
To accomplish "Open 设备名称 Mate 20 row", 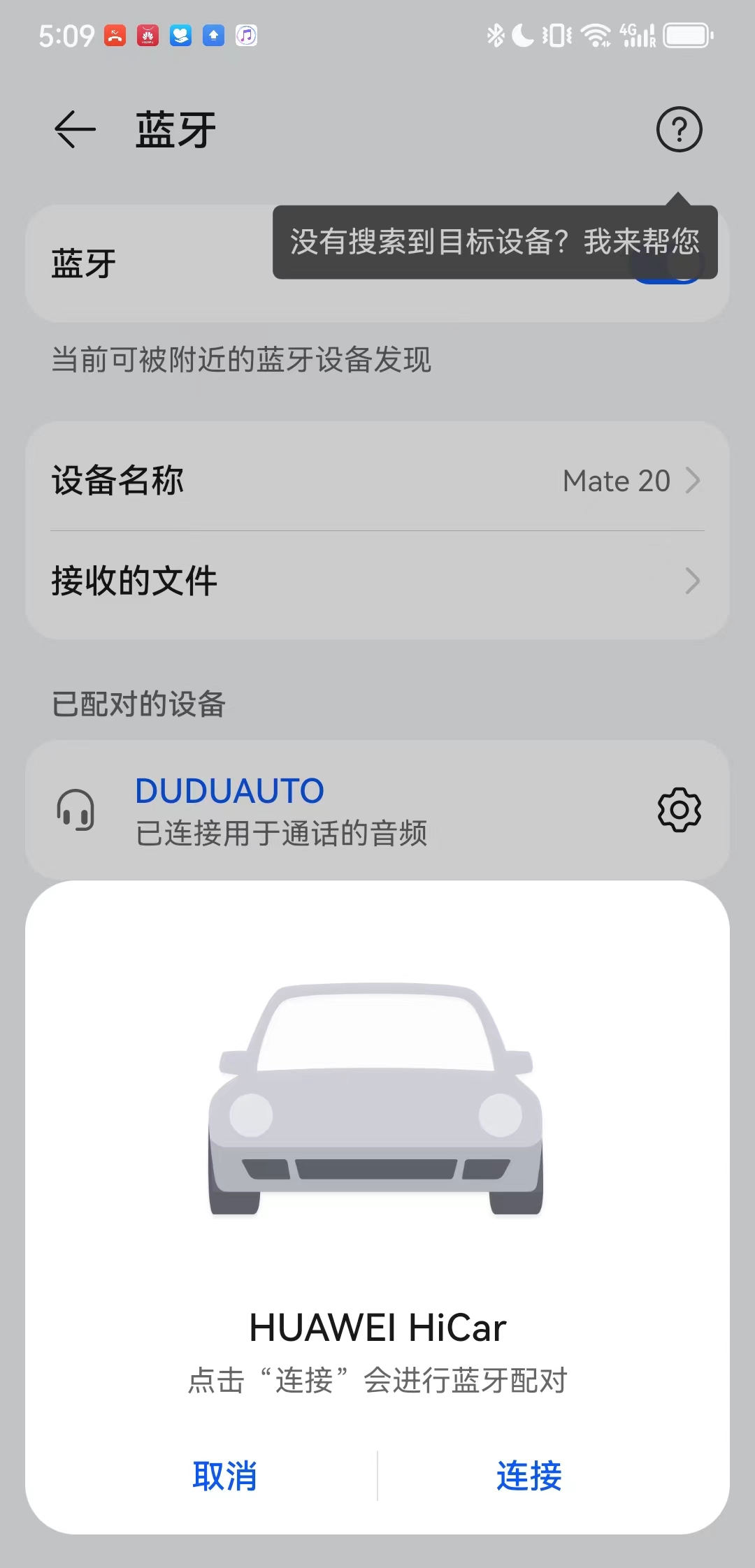I will click(377, 481).
